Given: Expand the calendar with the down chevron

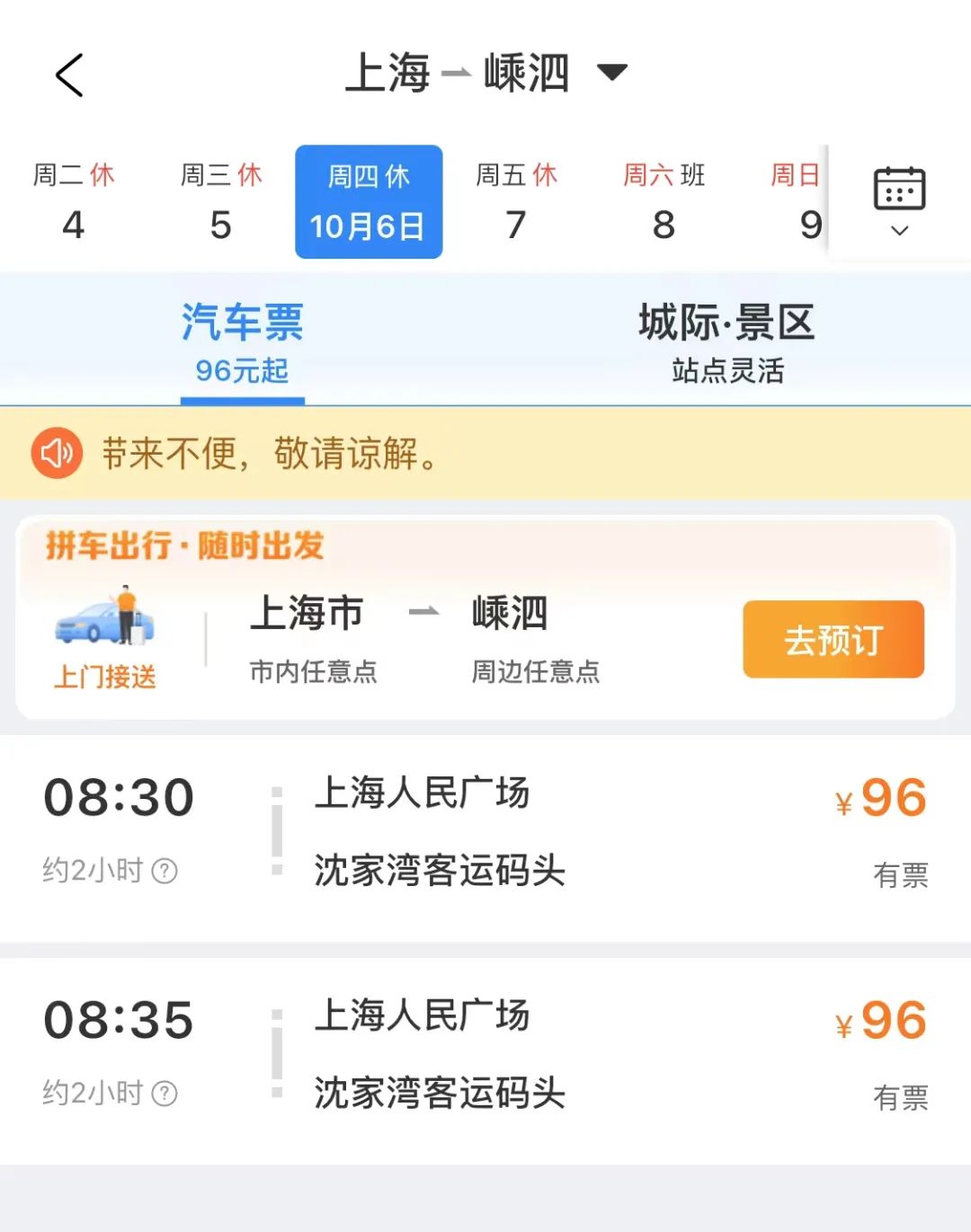Looking at the screenshot, I should (x=899, y=232).
